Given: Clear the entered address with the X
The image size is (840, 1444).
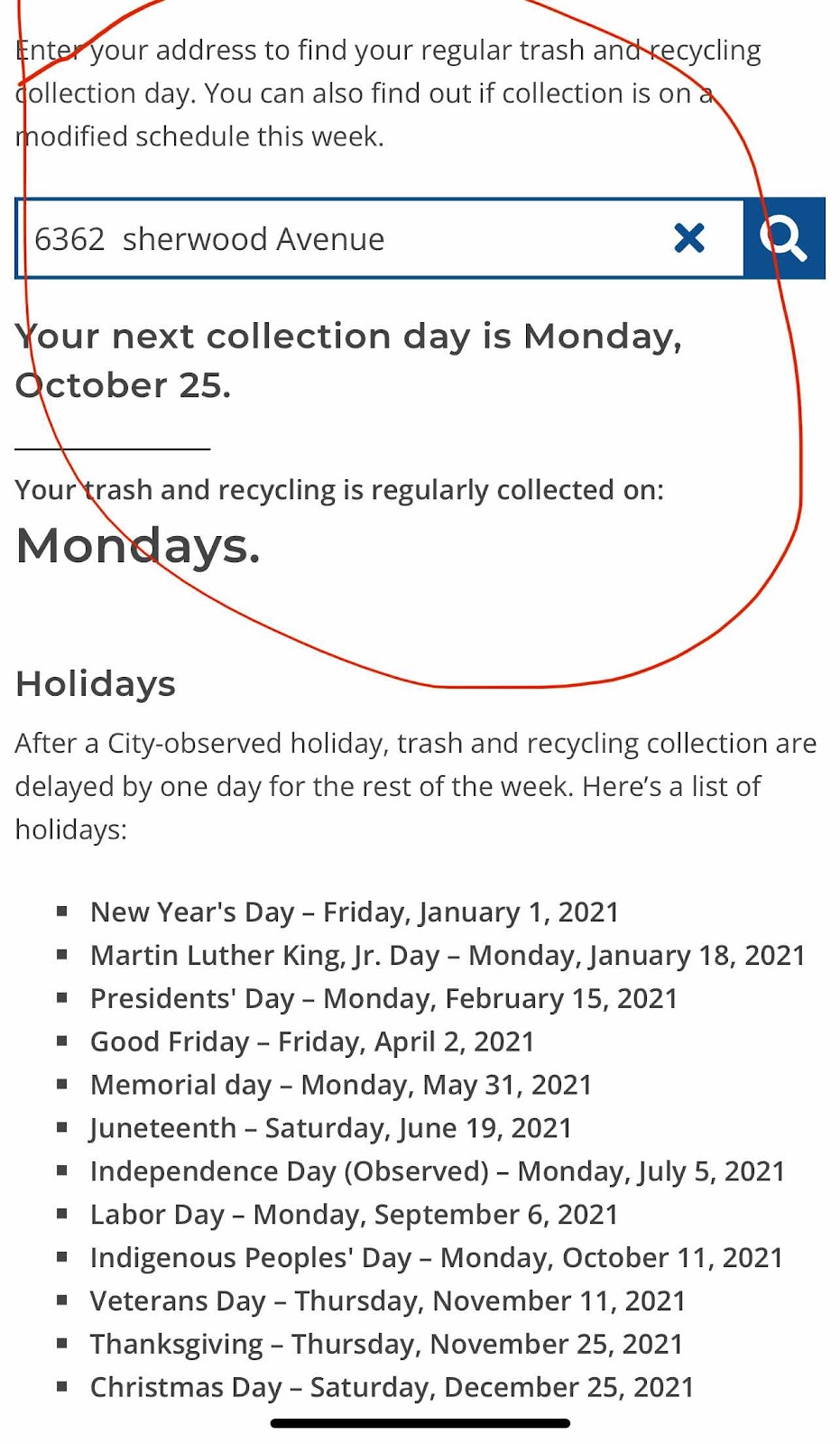Looking at the screenshot, I should tap(689, 238).
